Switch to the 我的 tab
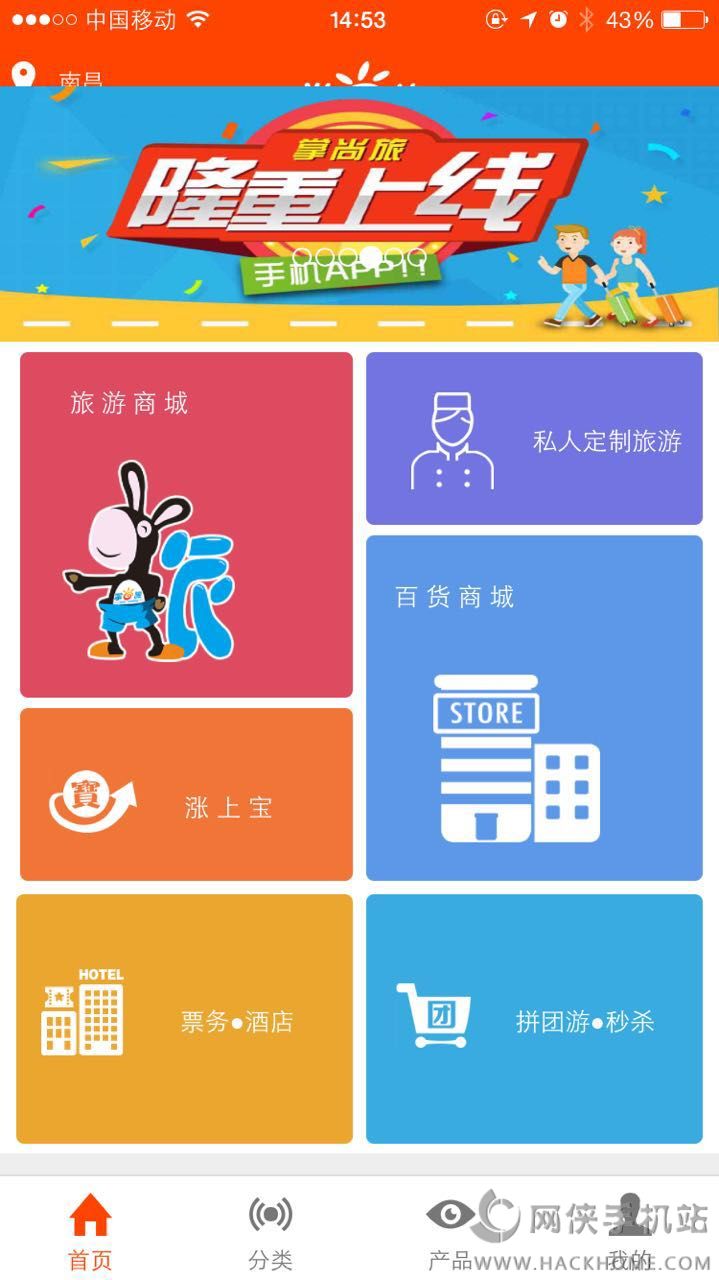The image size is (719, 1280). pos(629,1232)
